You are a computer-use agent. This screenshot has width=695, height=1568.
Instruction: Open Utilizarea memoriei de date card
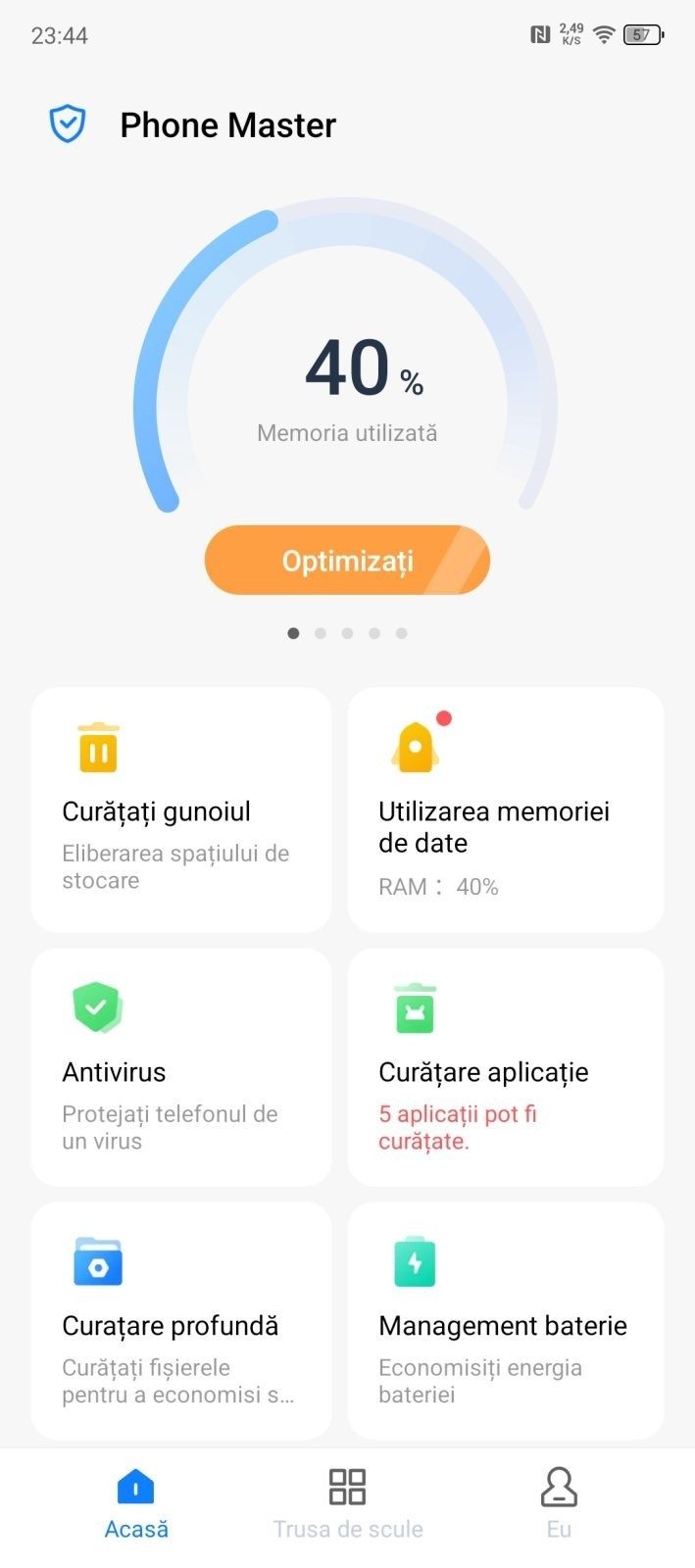pos(505,810)
